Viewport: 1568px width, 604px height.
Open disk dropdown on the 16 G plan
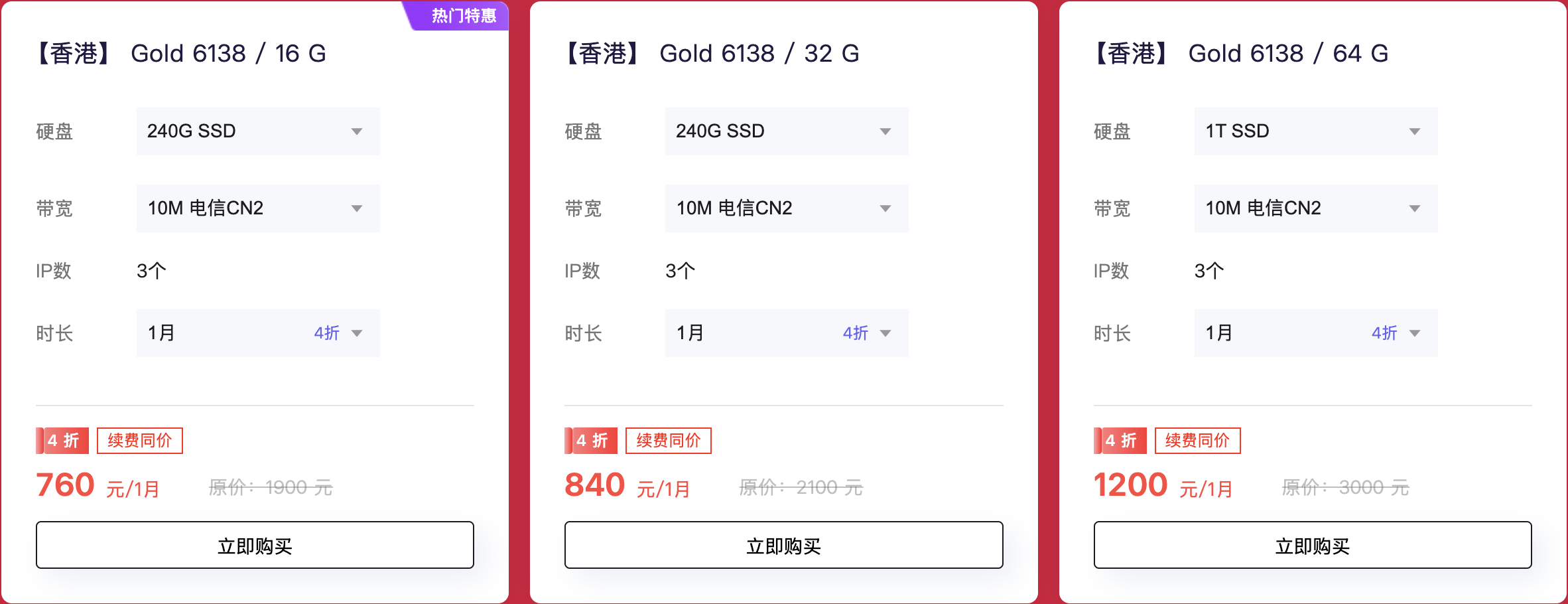258,131
